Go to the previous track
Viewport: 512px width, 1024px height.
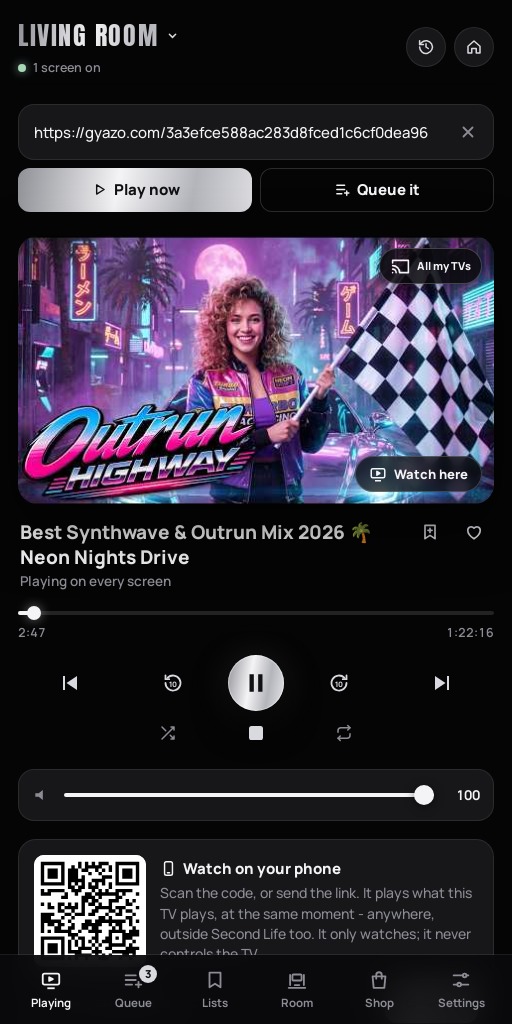pyautogui.click(x=70, y=683)
